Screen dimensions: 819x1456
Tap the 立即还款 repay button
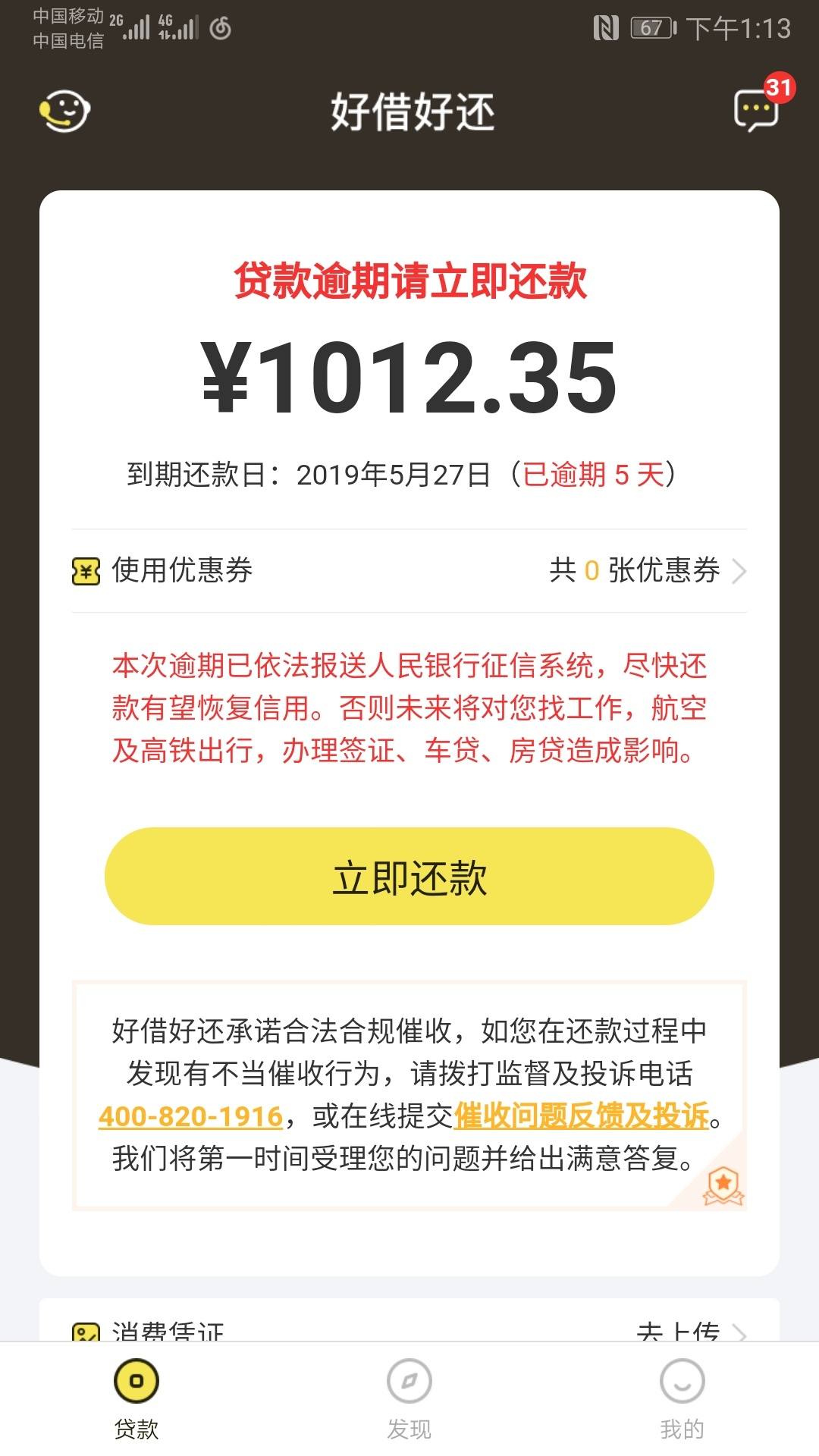409,877
